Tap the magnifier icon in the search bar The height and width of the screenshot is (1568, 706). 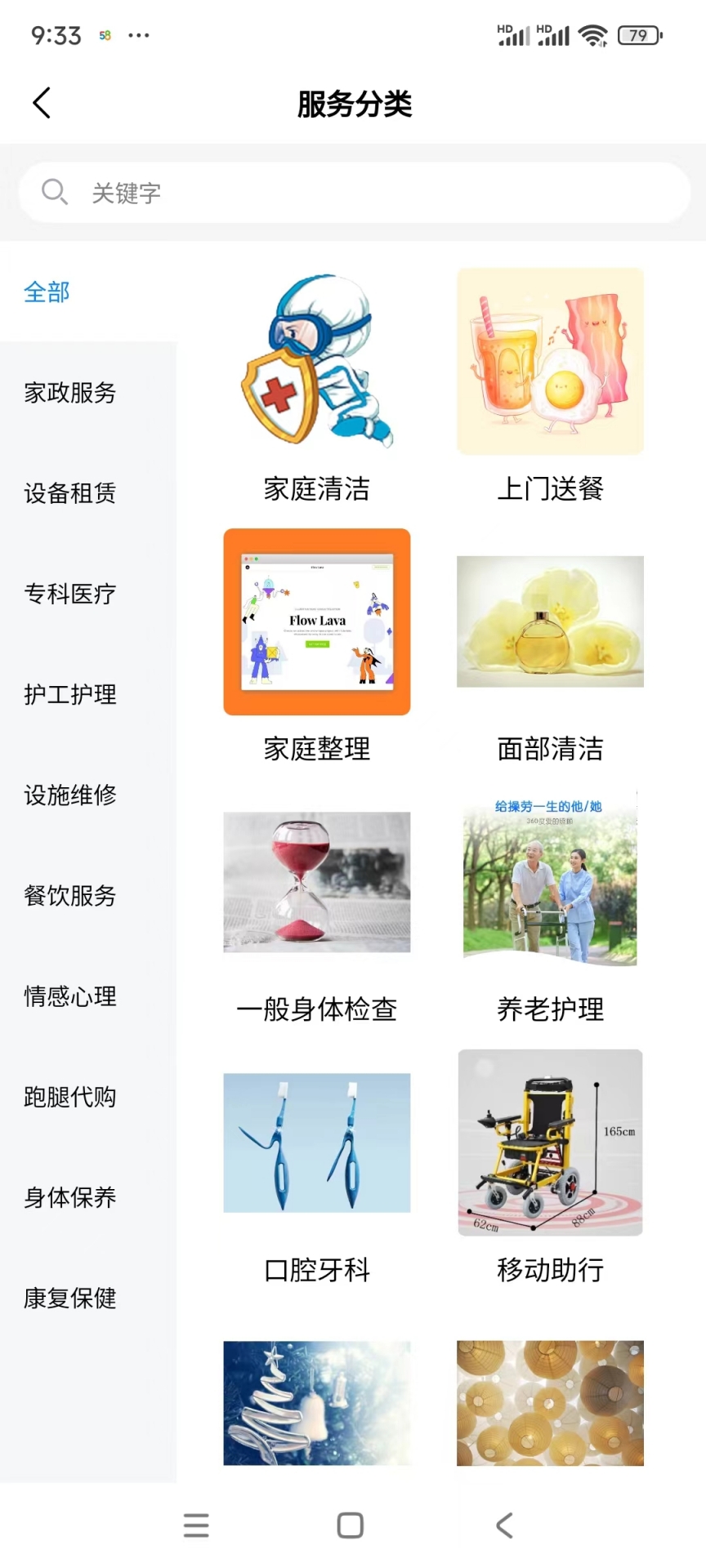[54, 192]
